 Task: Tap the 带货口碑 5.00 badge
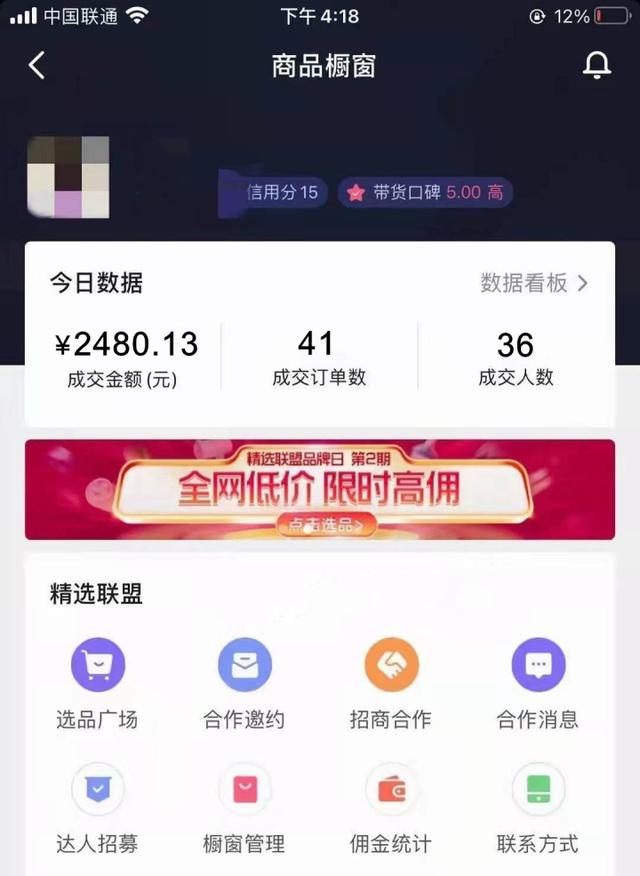coord(426,192)
